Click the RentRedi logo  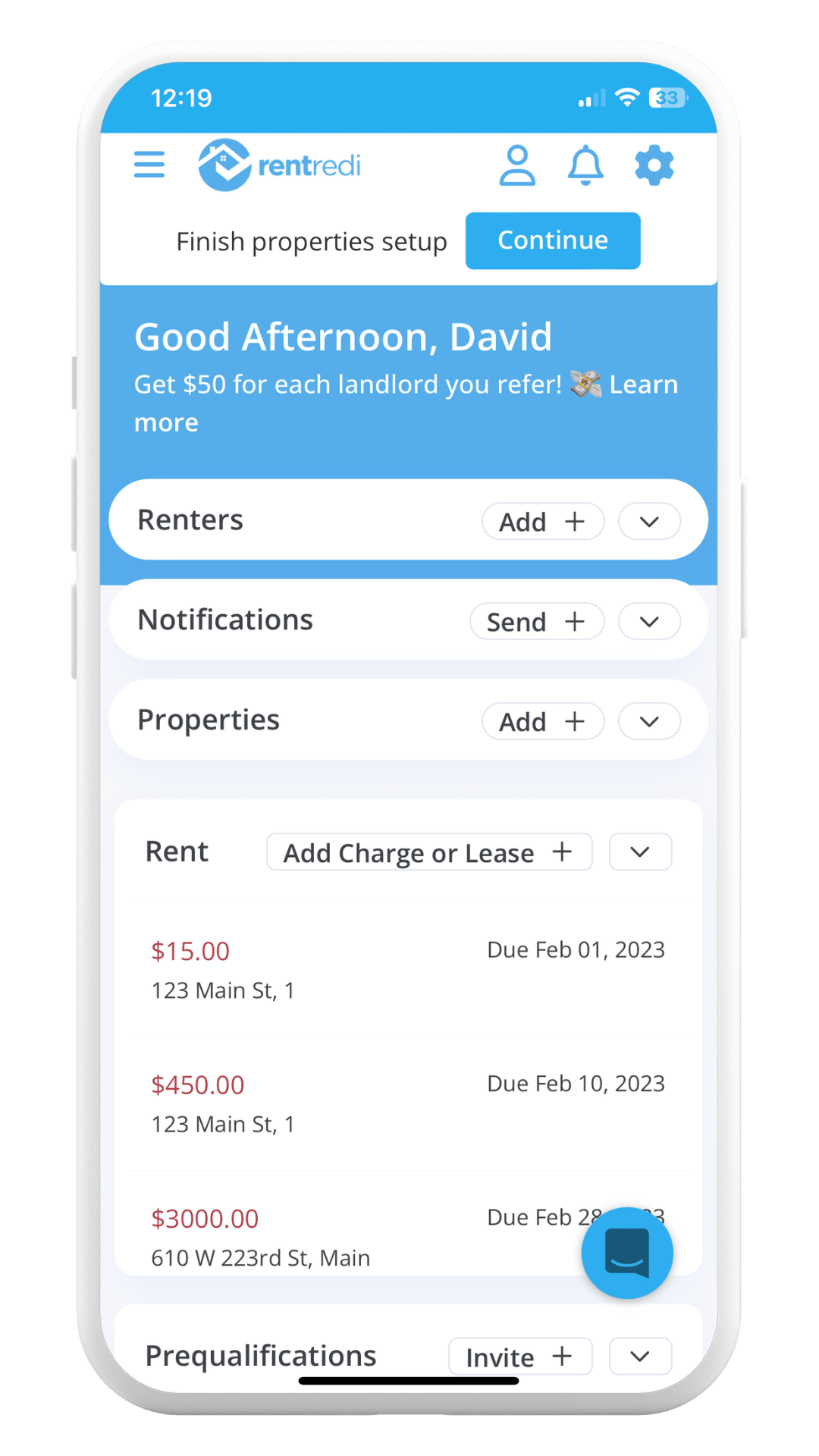(281, 165)
